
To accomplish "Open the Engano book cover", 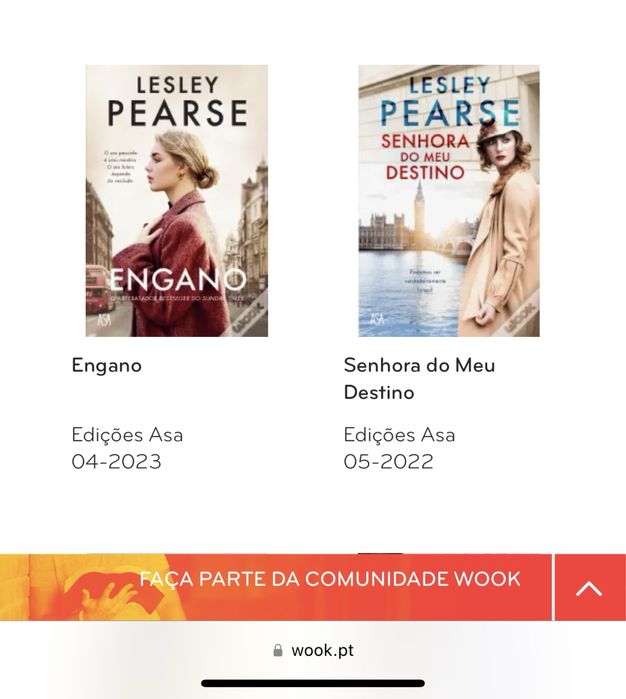I will pos(177,201).
